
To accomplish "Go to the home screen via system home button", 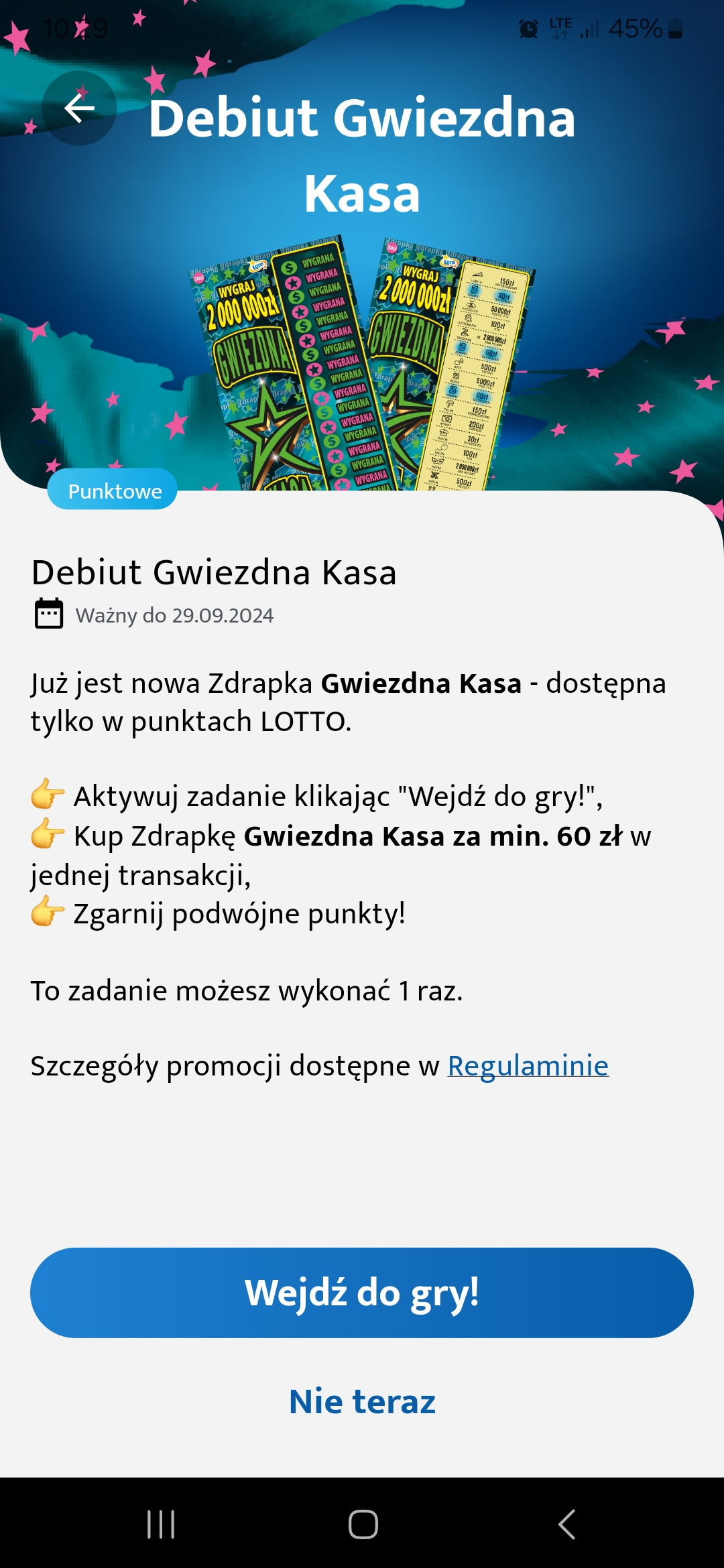I will (363, 1524).
